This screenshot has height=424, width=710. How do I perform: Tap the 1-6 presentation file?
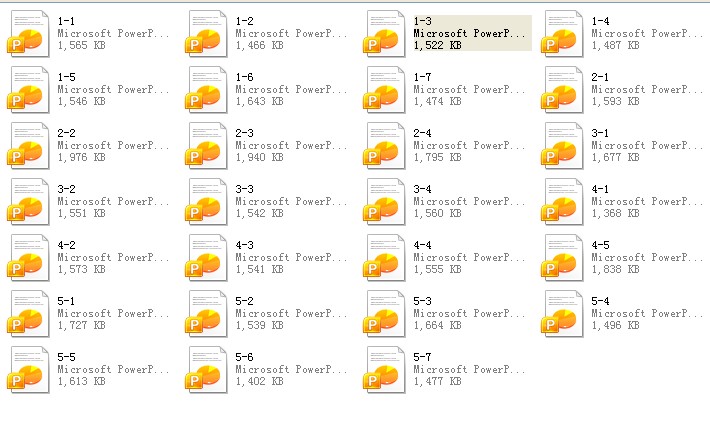pyautogui.click(x=207, y=90)
